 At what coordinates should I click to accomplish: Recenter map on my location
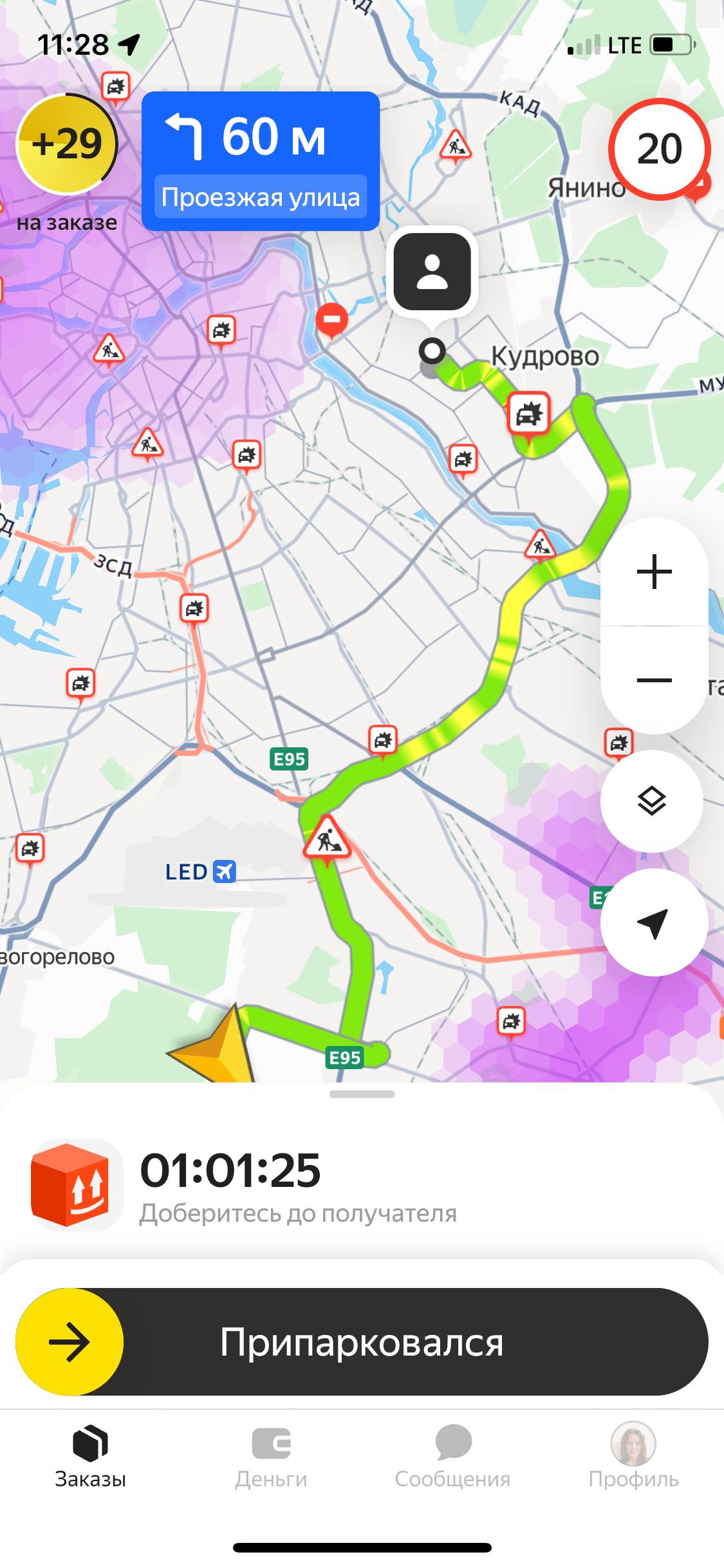pos(653,922)
